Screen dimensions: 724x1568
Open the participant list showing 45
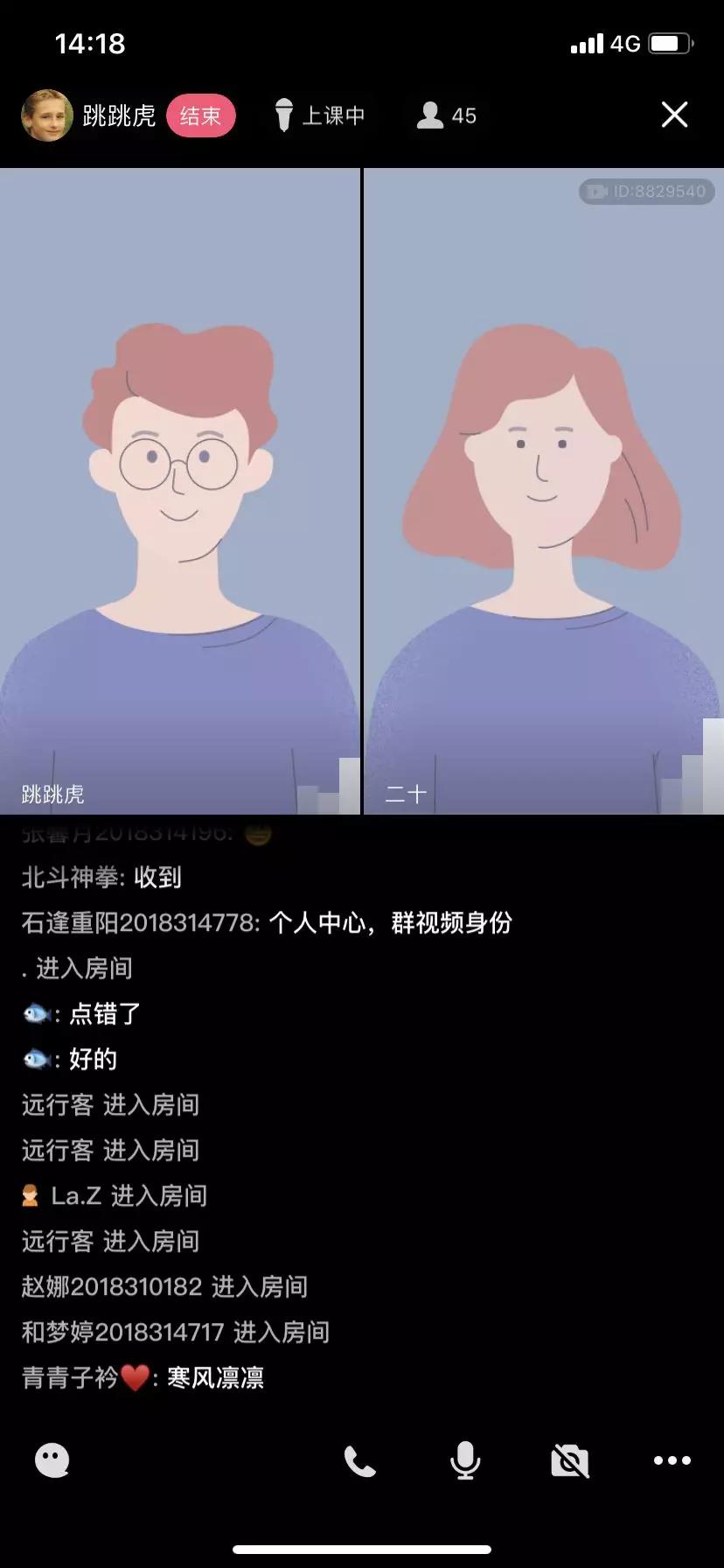[x=446, y=115]
